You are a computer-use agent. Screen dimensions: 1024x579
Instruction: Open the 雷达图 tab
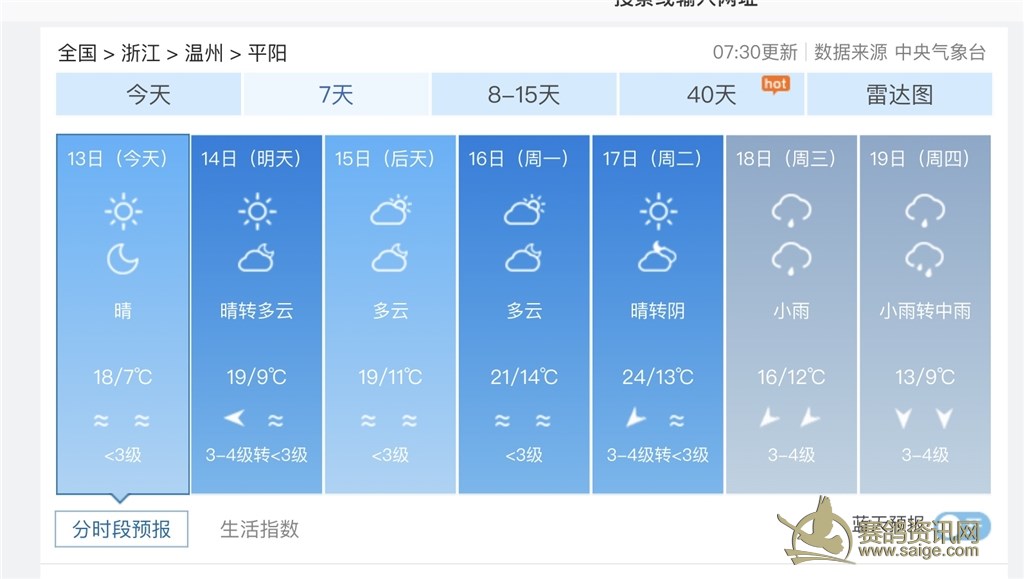click(x=899, y=95)
